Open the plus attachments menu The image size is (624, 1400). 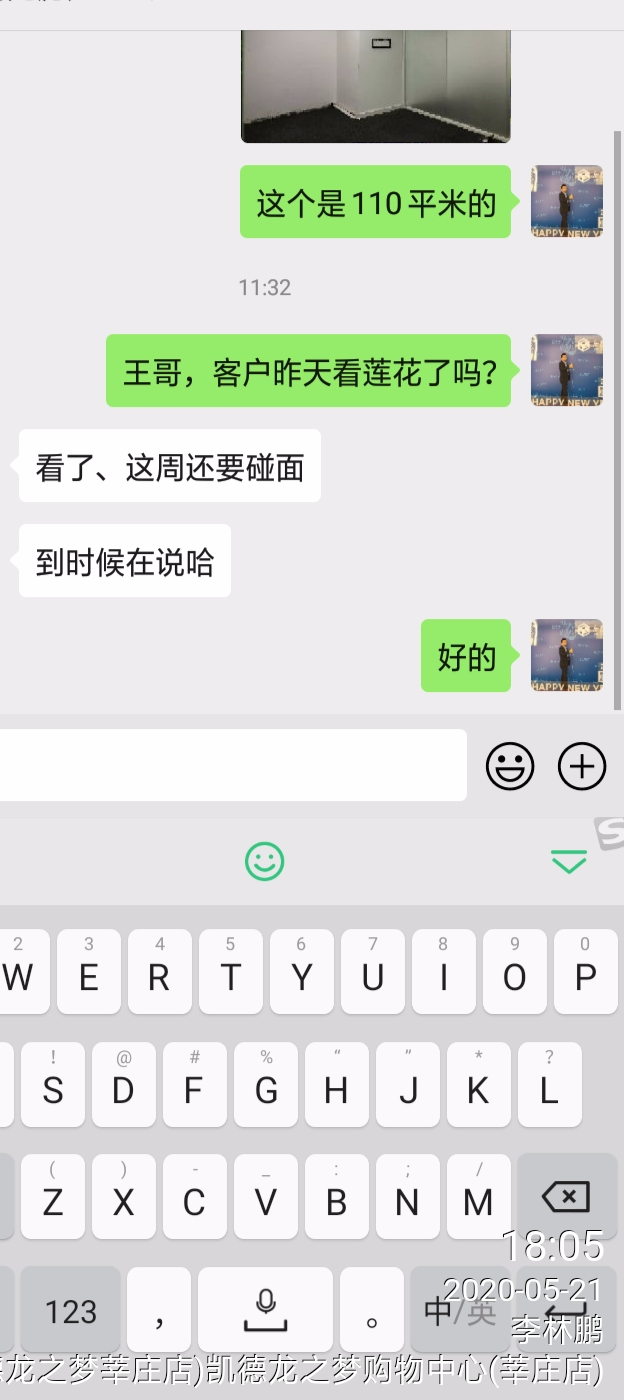click(582, 767)
